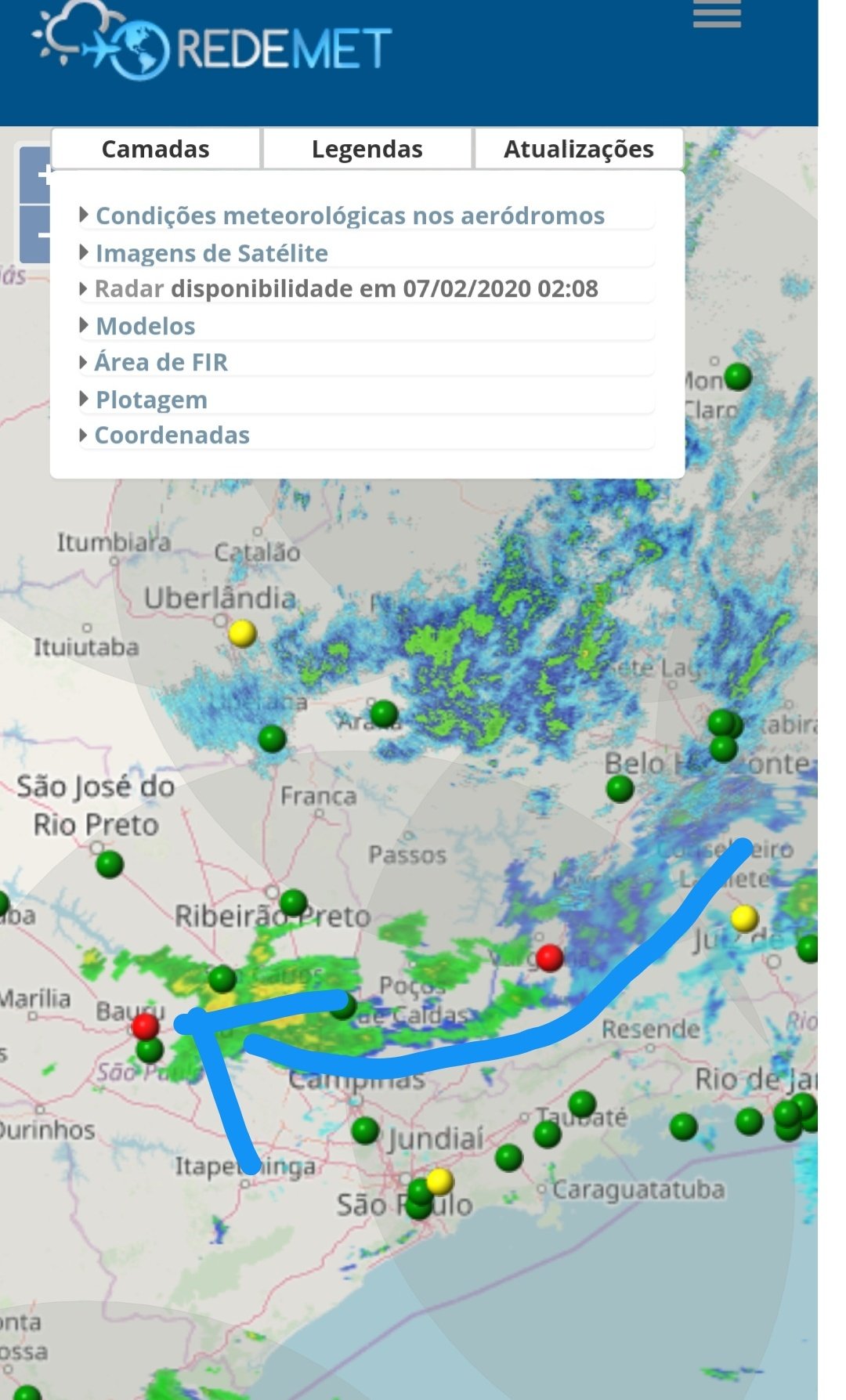Open the hamburger menu

pos(717,15)
